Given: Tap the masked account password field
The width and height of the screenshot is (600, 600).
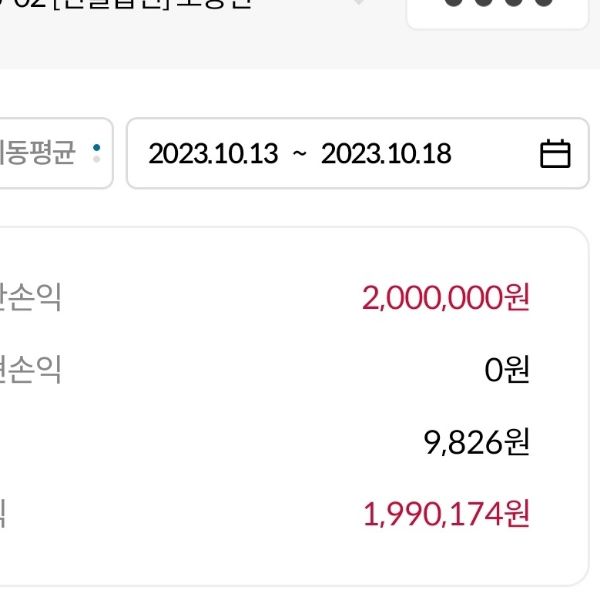Looking at the screenshot, I should coord(497,10).
